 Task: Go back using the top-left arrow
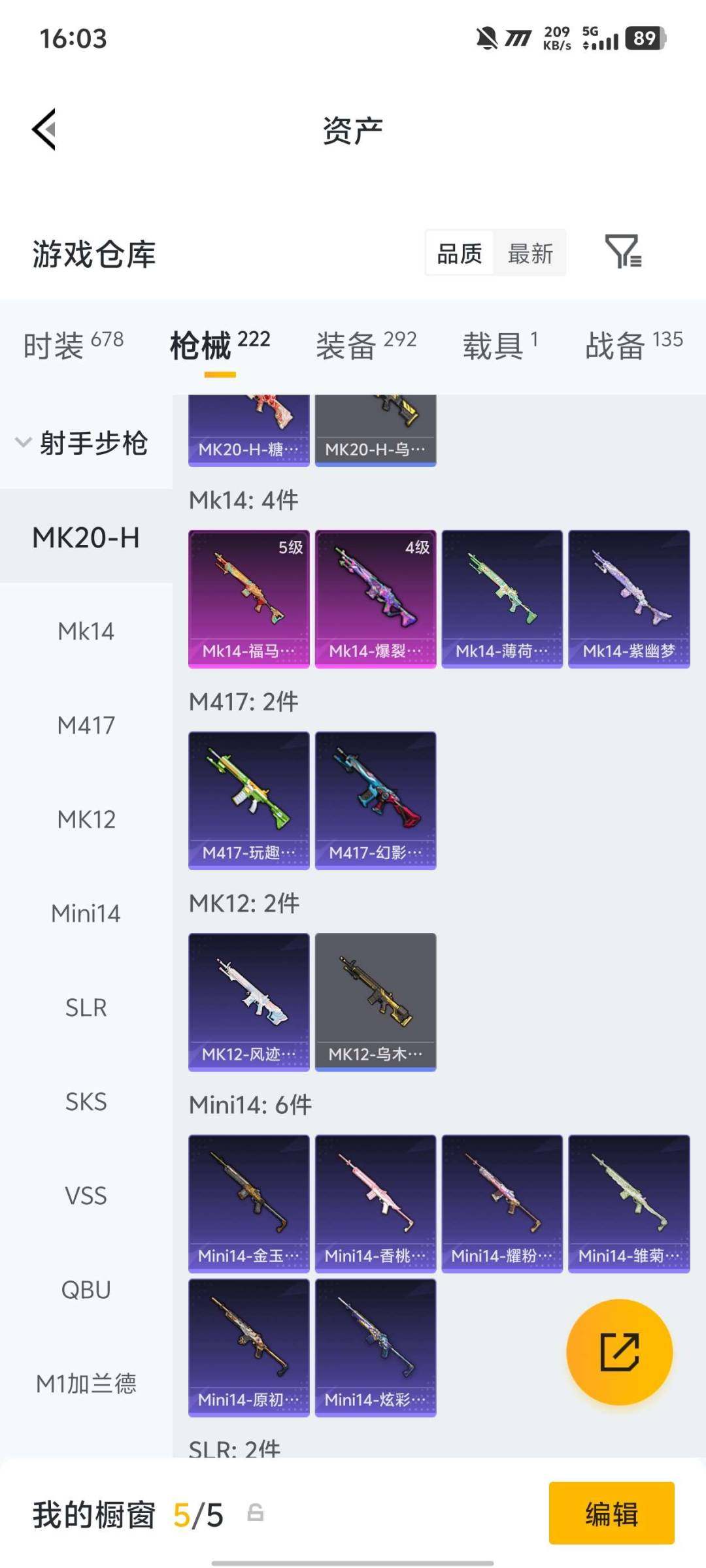44,129
